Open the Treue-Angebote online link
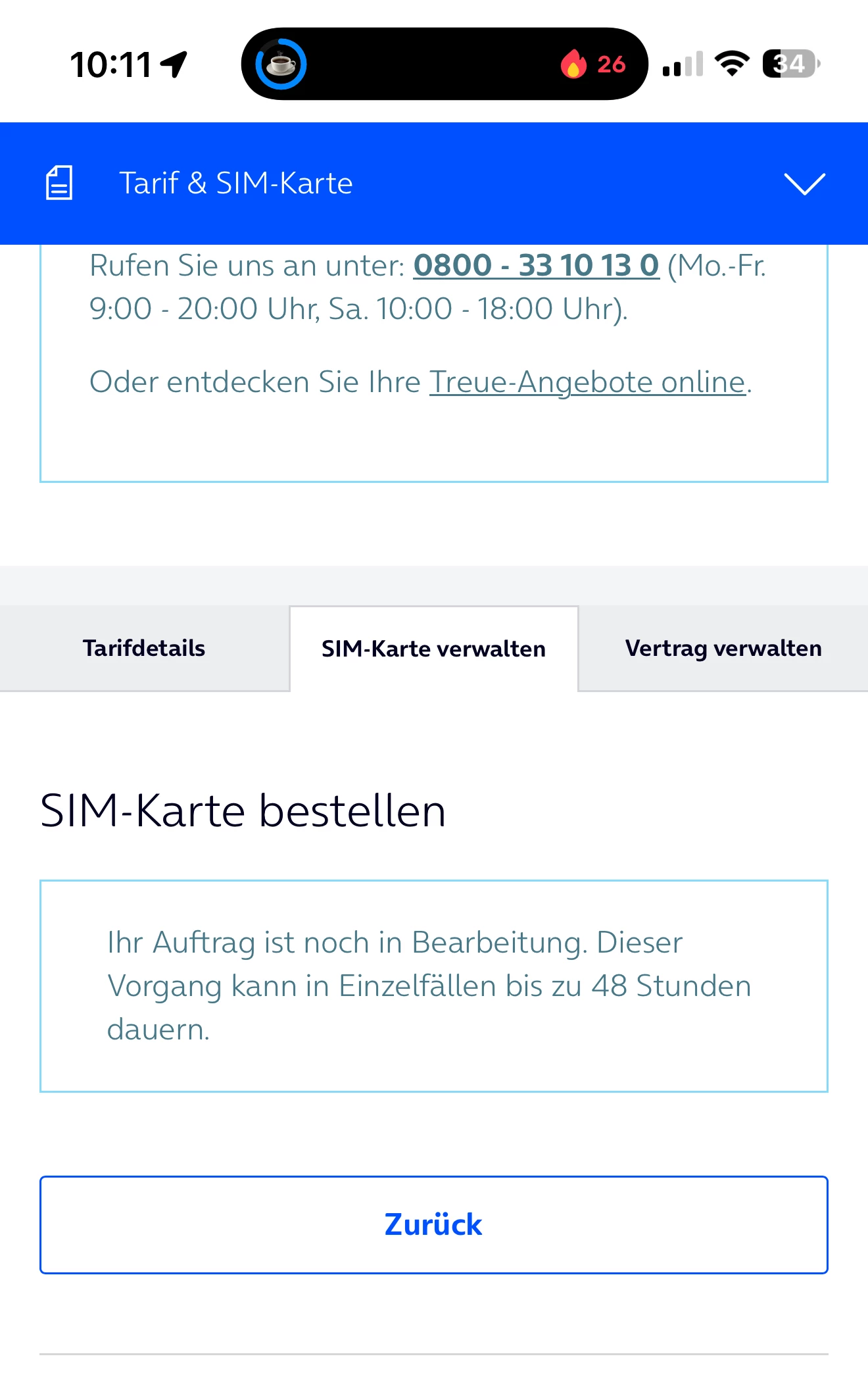868x1373 pixels. [x=587, y=382]
